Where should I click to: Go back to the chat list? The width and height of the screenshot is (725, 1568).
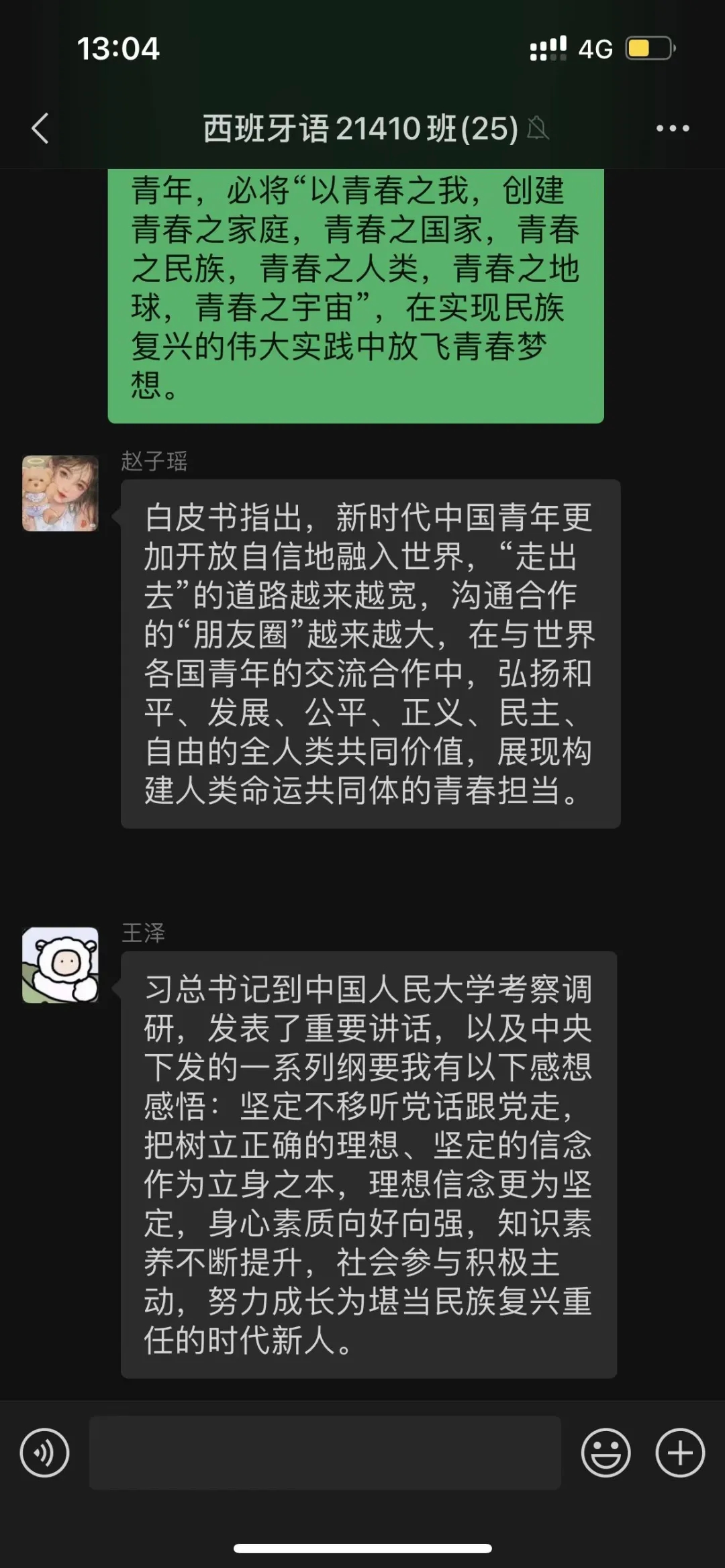point(40,128)
